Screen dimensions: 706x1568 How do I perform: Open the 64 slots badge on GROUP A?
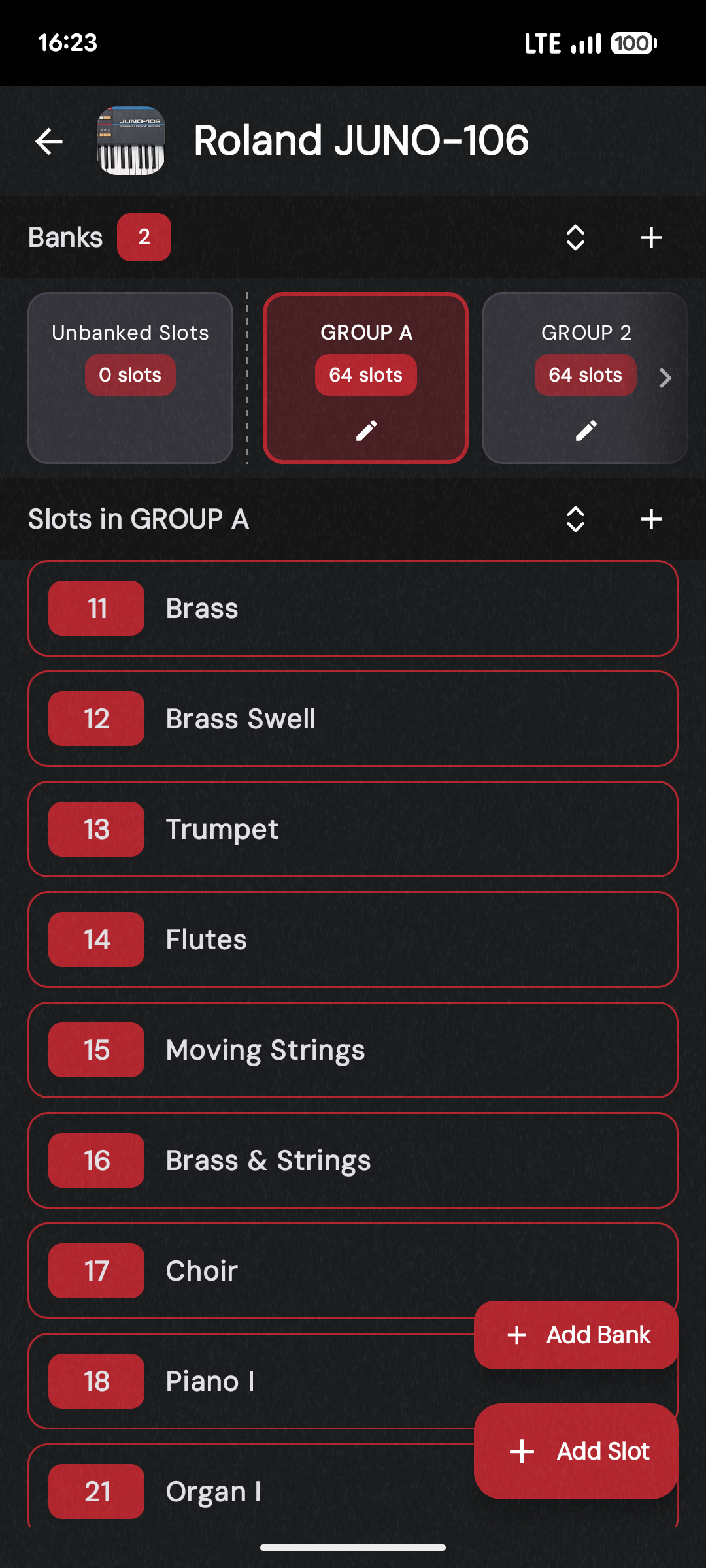365,375
